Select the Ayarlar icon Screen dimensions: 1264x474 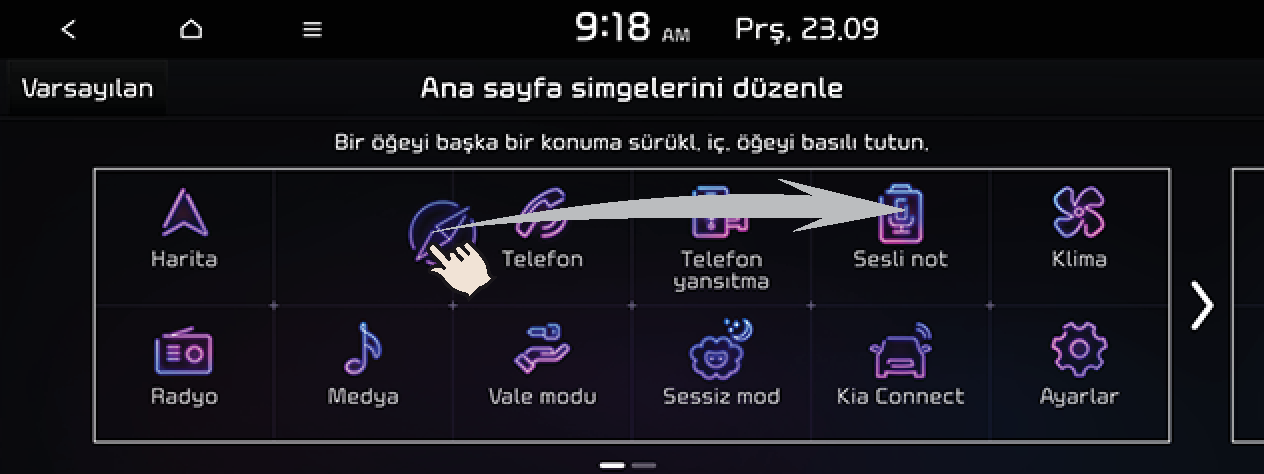1079,367
